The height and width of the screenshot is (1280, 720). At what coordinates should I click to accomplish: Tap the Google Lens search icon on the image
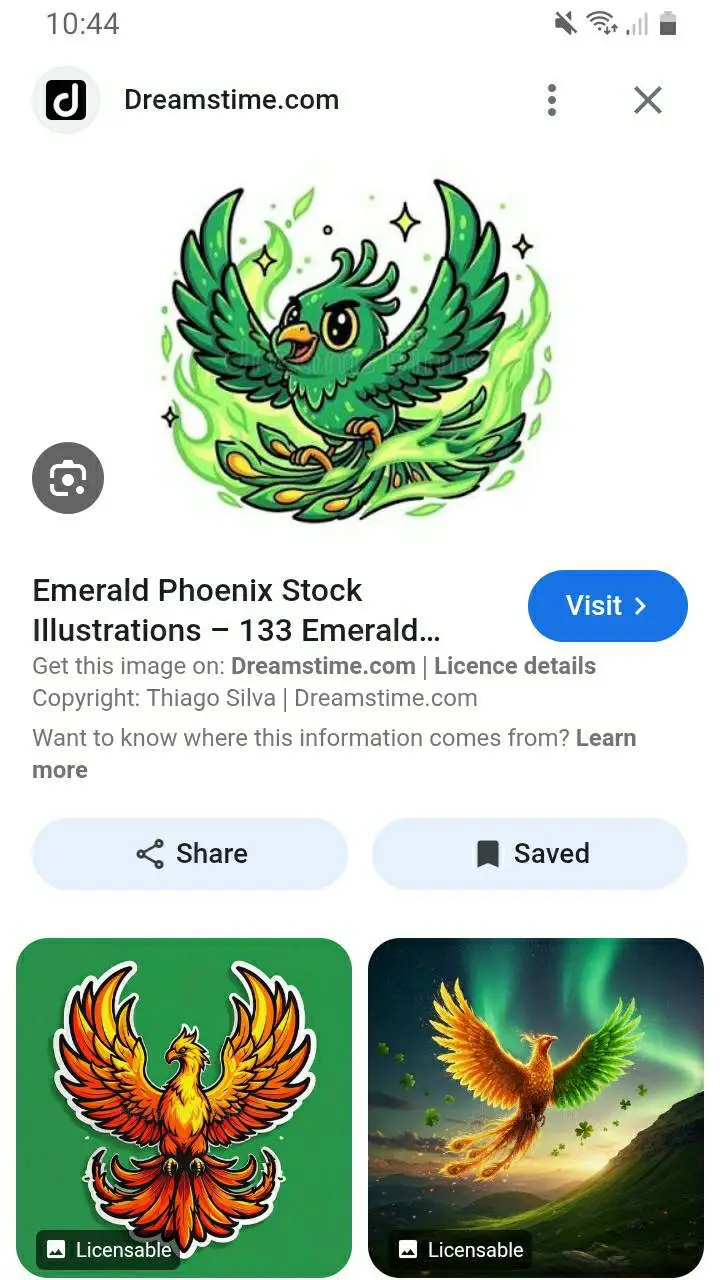pos(68,478)
